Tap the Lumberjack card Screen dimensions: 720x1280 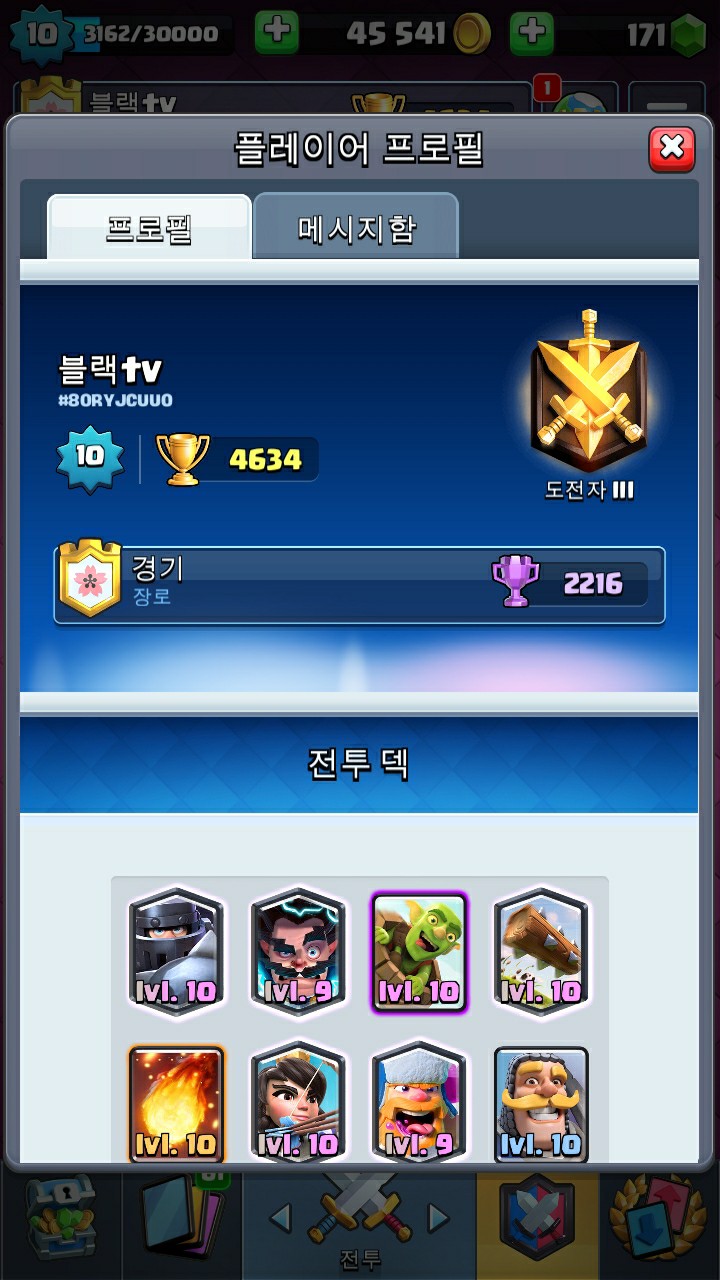pyautogui.click(x=419, y=1104)
